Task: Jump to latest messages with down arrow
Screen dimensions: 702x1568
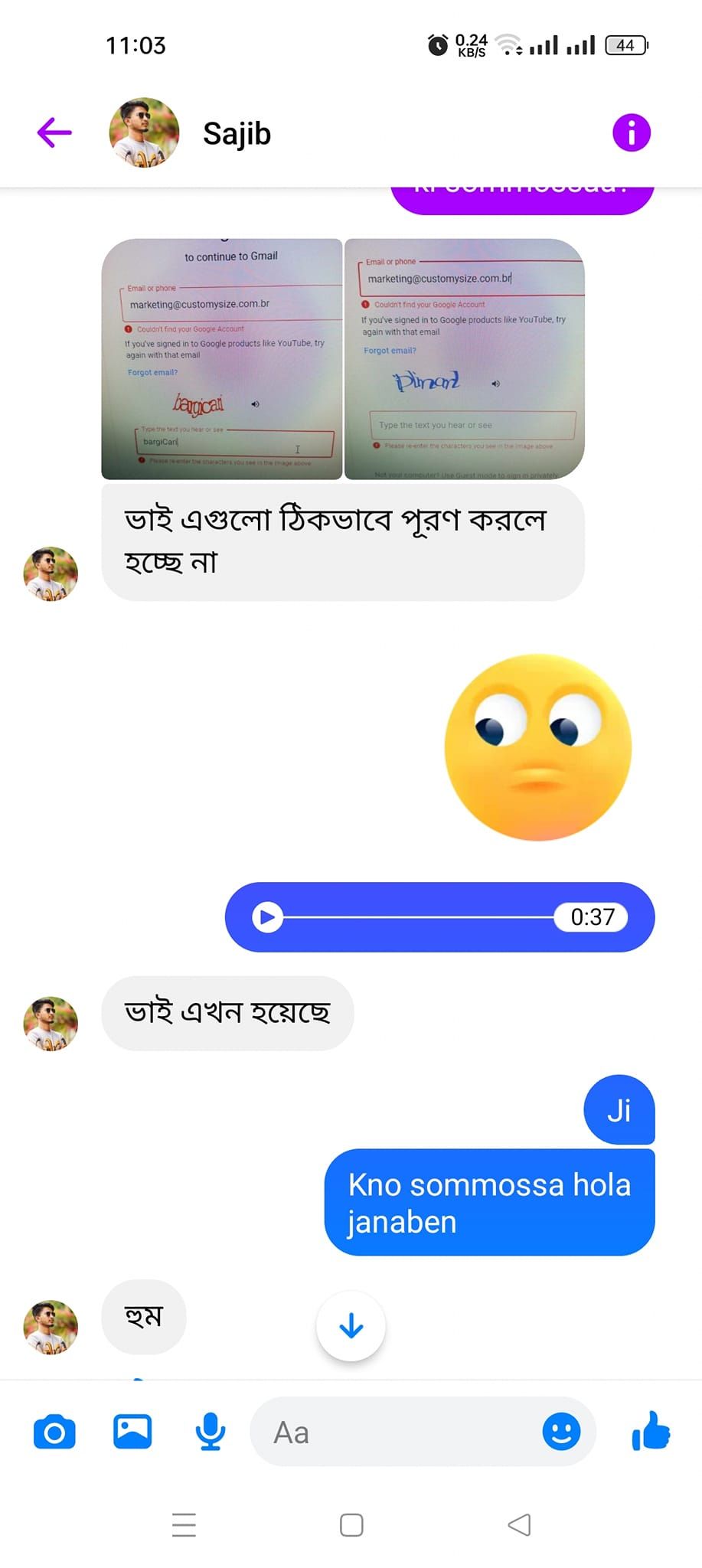Action: click(x=351, y=1325)
